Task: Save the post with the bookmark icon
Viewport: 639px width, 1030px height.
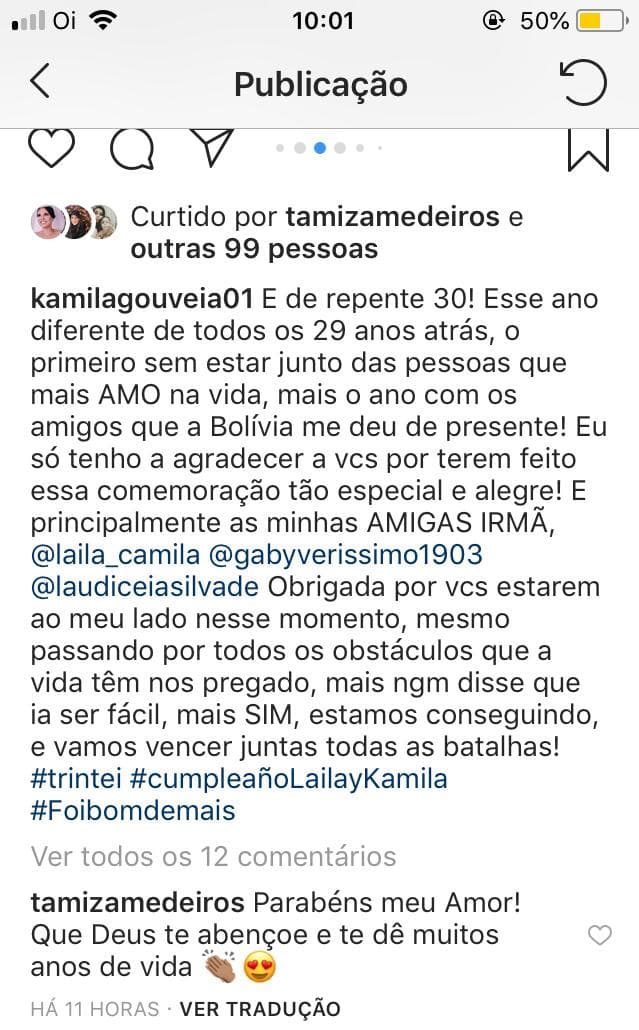Action: (588, 149)
